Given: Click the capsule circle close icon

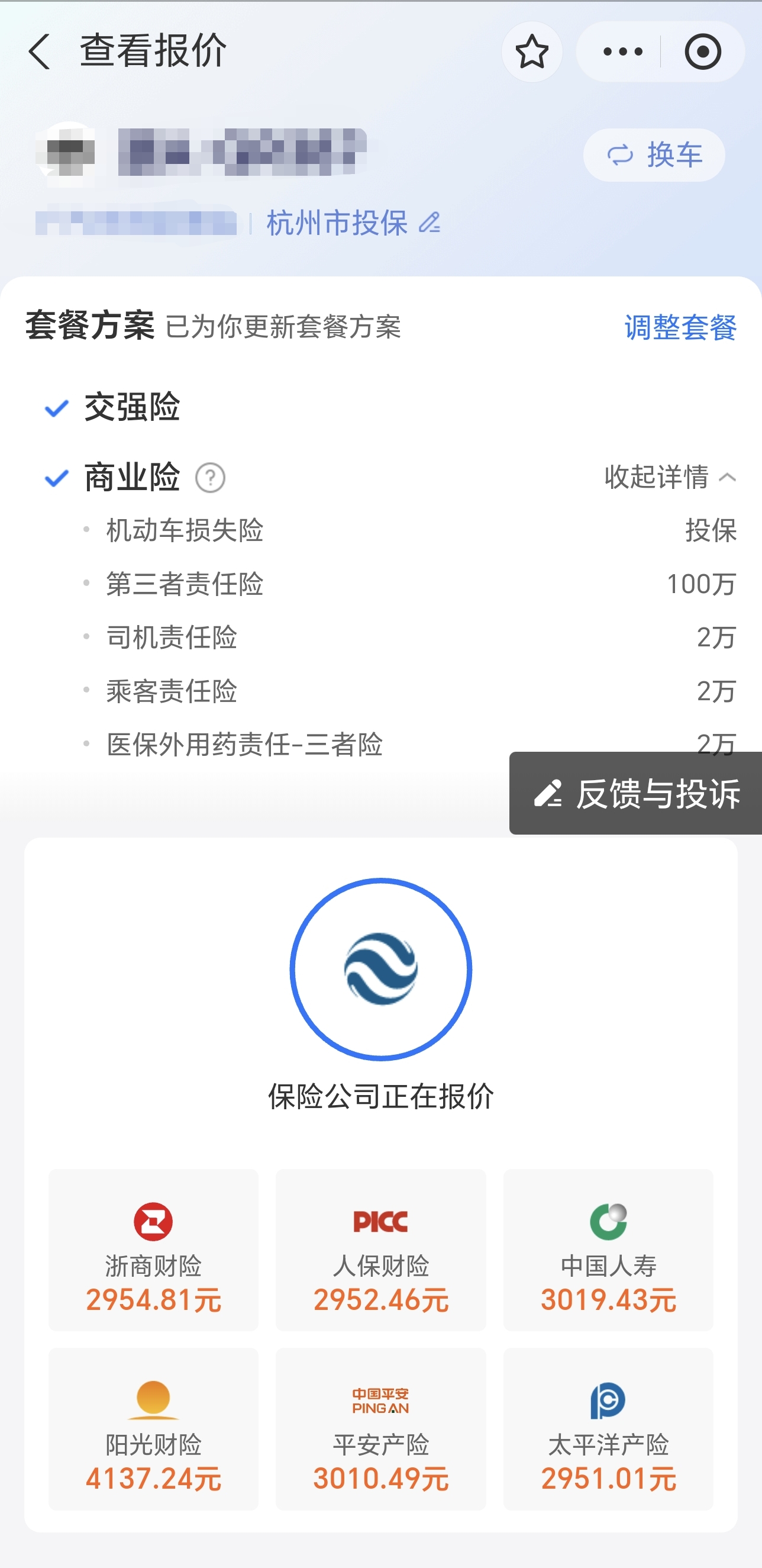Looking at the screenshot, I should point(702,51).
